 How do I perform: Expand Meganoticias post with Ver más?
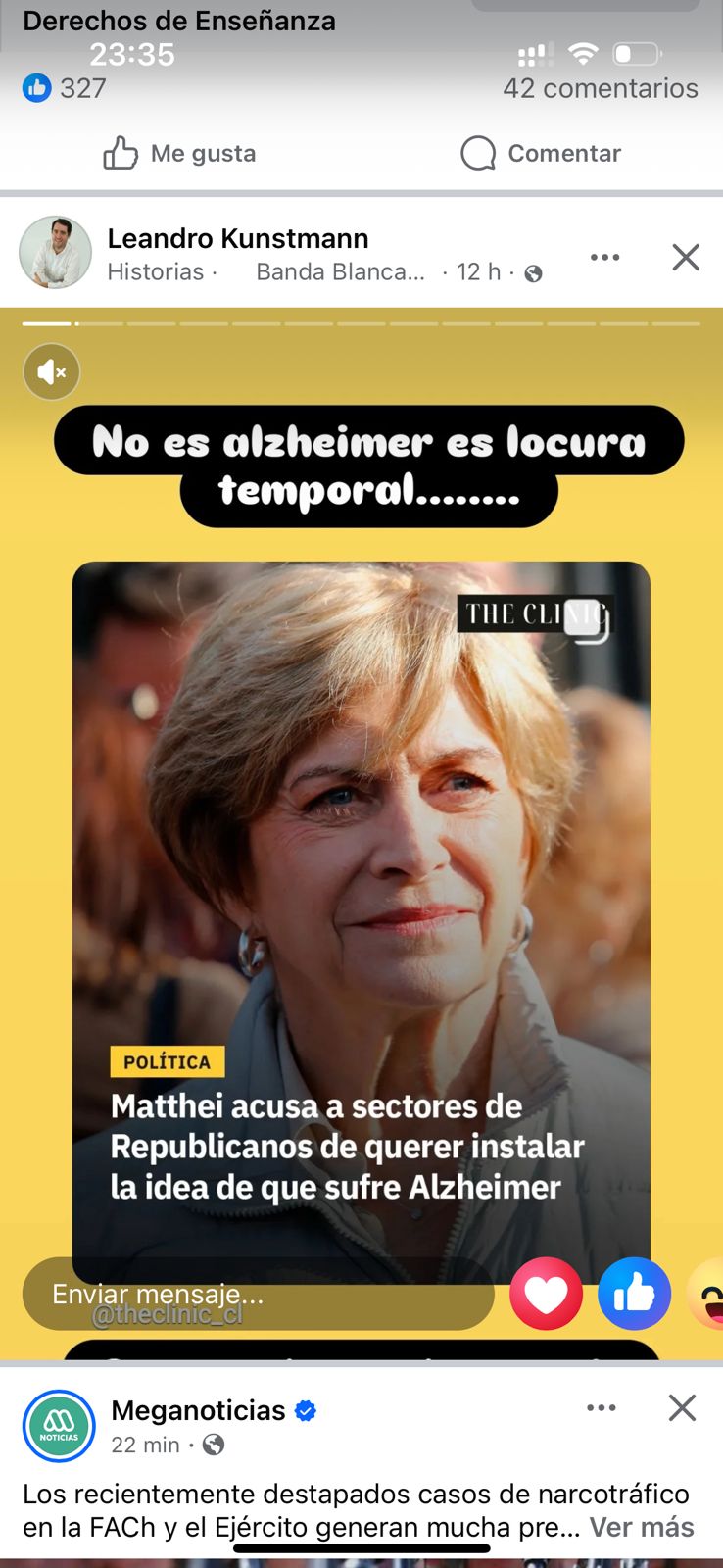coord(642,1527)
